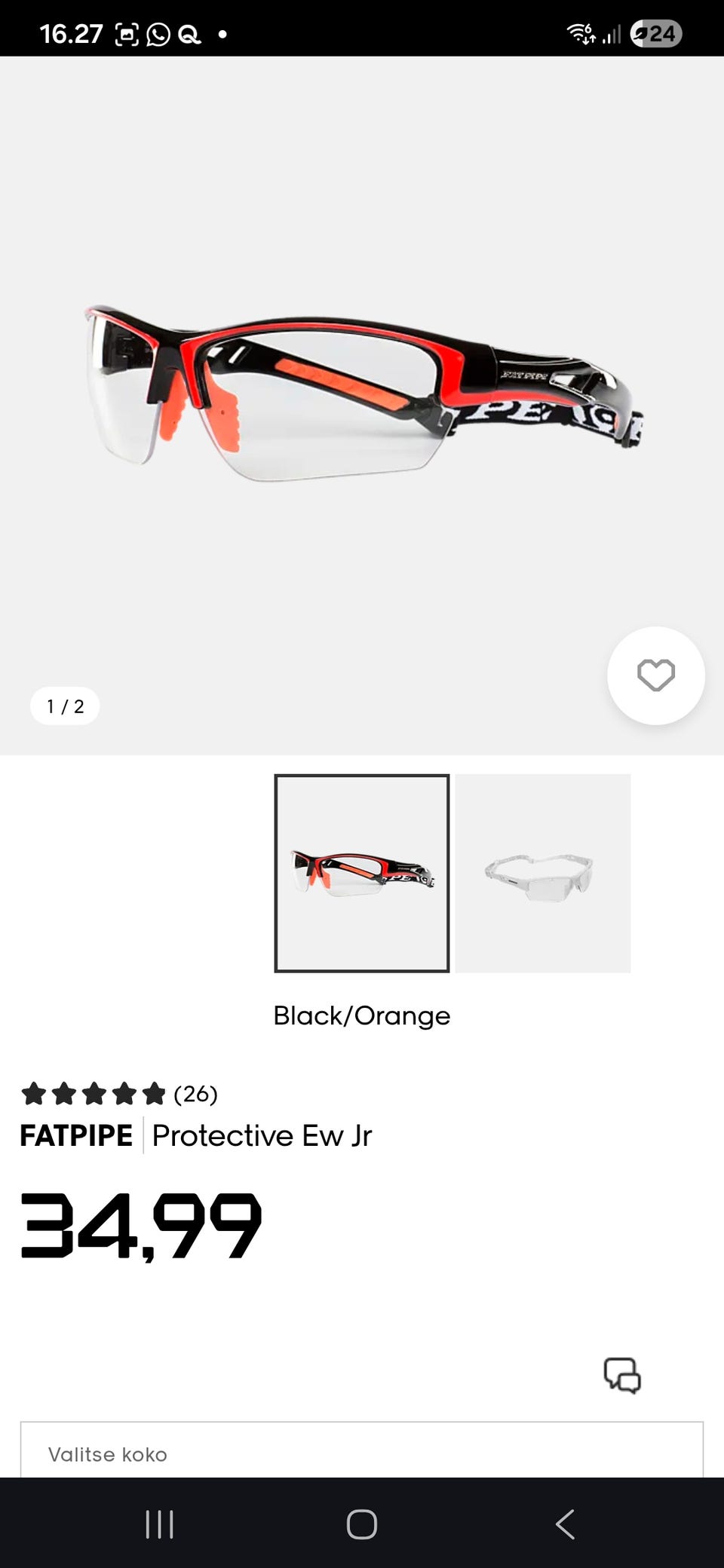
Task: Open the Valitse koko size dropdown
Action: (x=362, y=1453)
